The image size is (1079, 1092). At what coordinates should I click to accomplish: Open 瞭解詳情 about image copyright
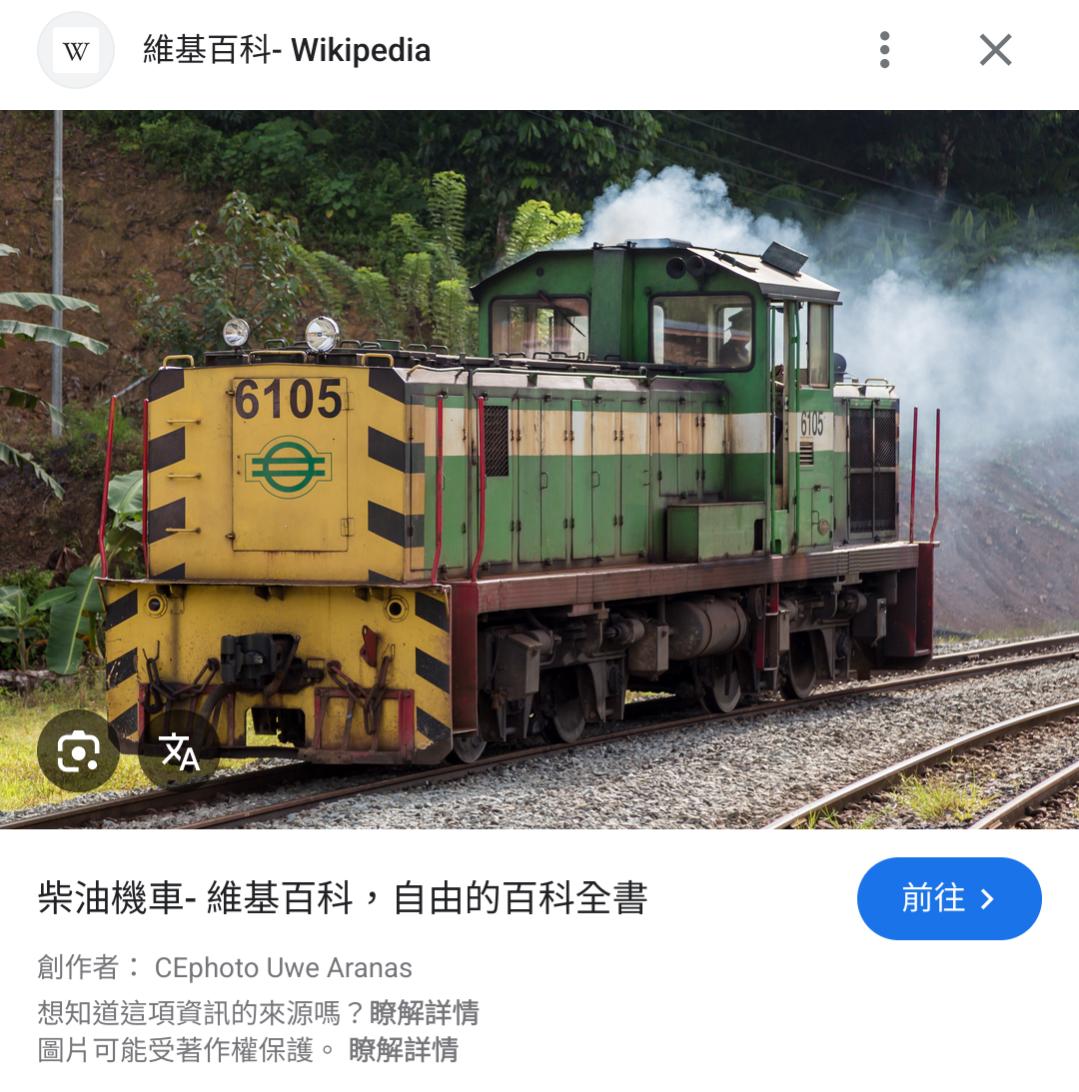403,1050
